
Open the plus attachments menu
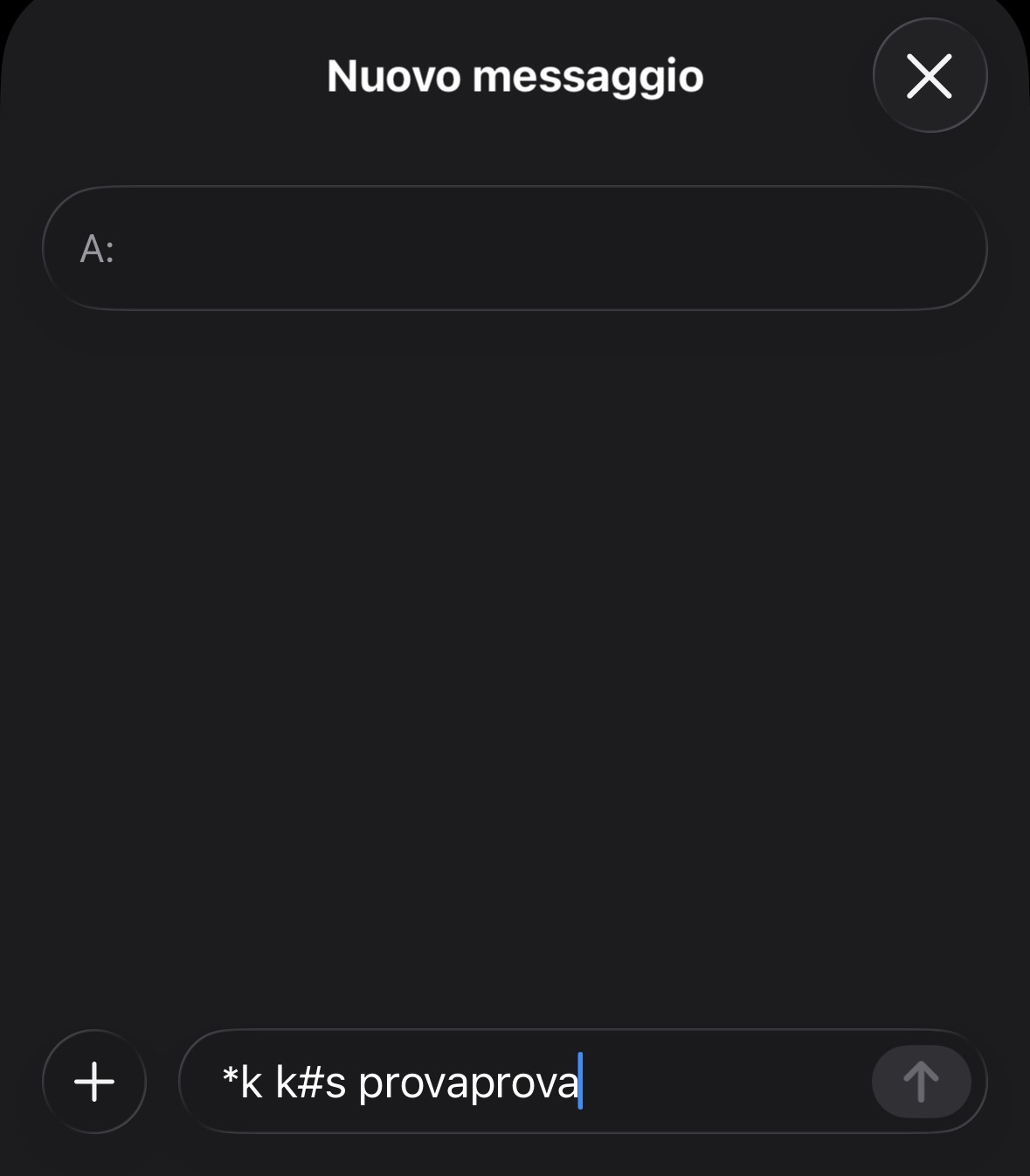(x=94, y=1082)
